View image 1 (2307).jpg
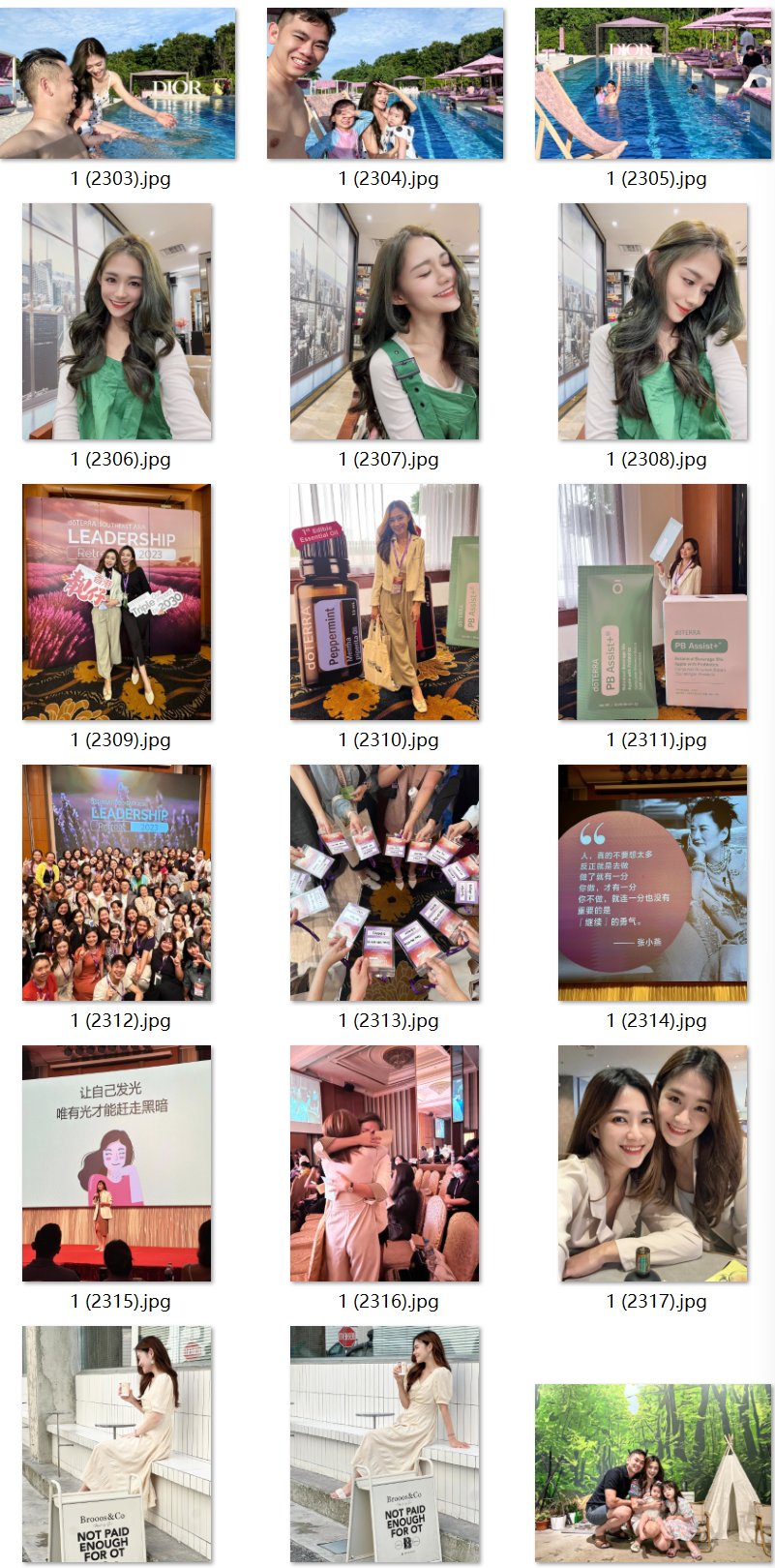The width and height of the screenshot is (775, 1568). [385, 321]
